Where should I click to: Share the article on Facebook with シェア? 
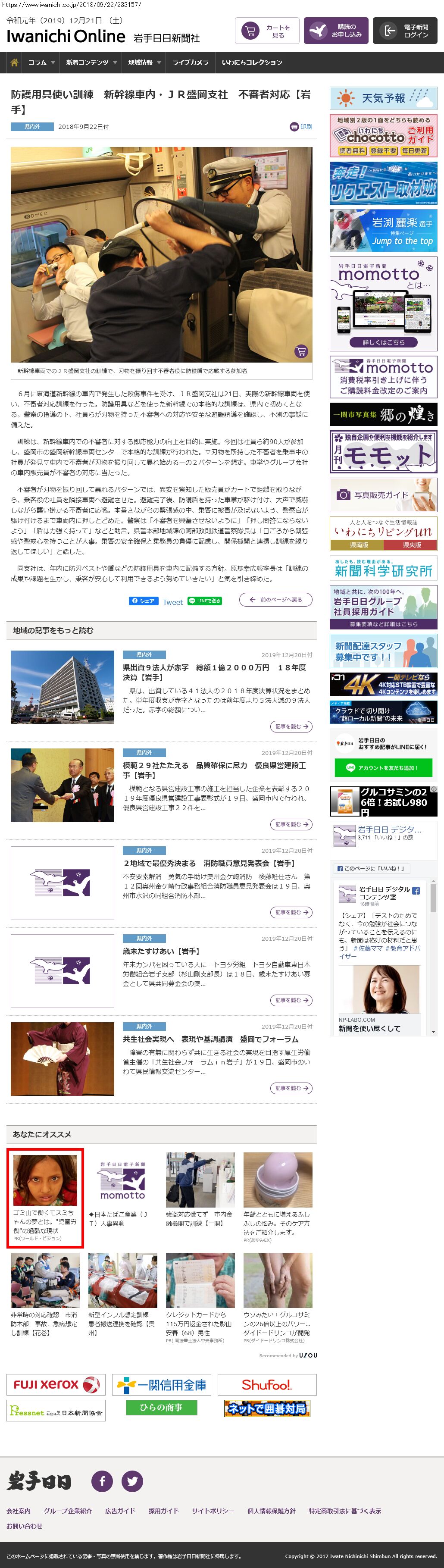[x=144, y=601]
